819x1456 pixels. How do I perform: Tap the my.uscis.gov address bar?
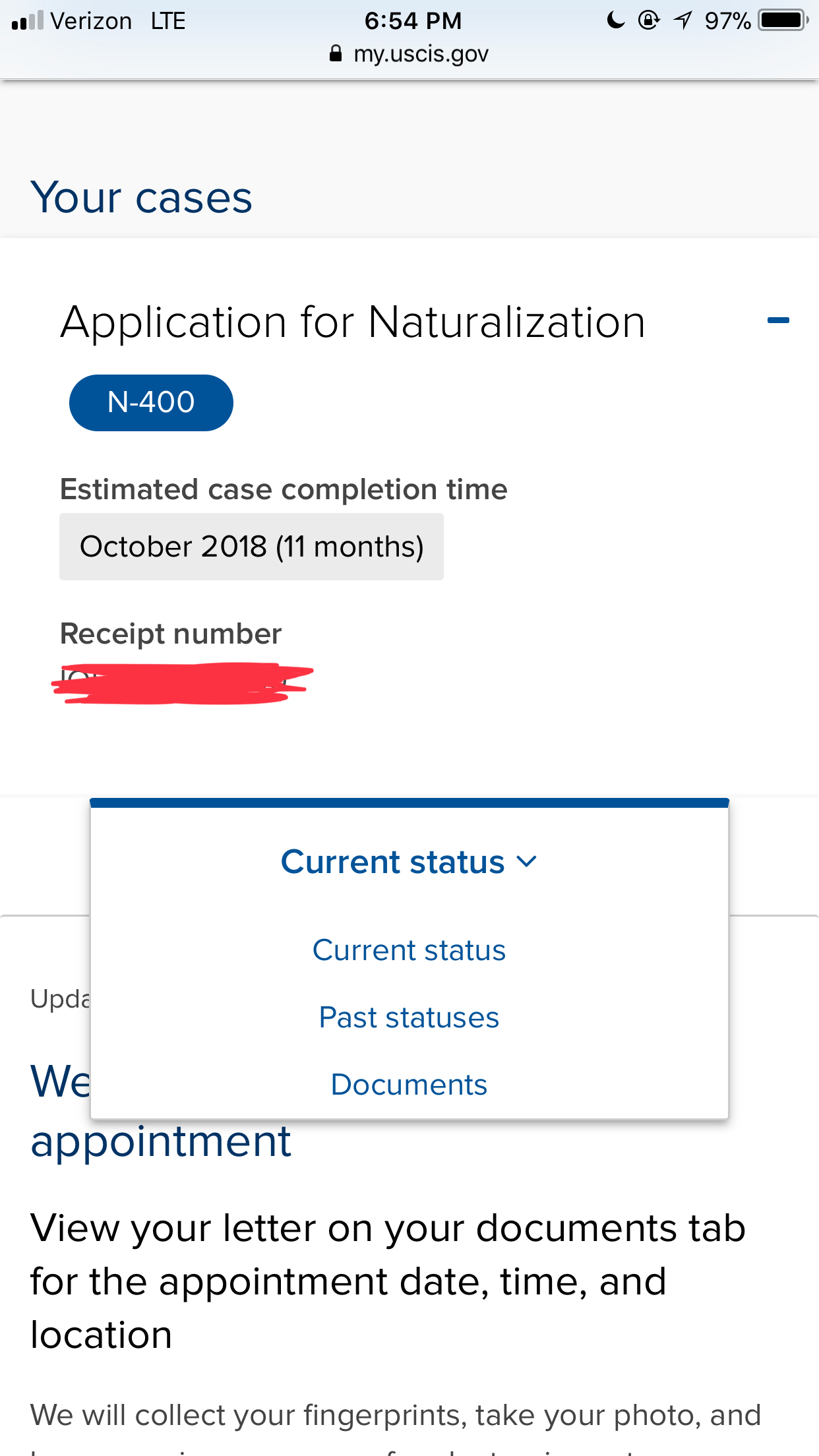pyautogui.click(x=409, y=54)
